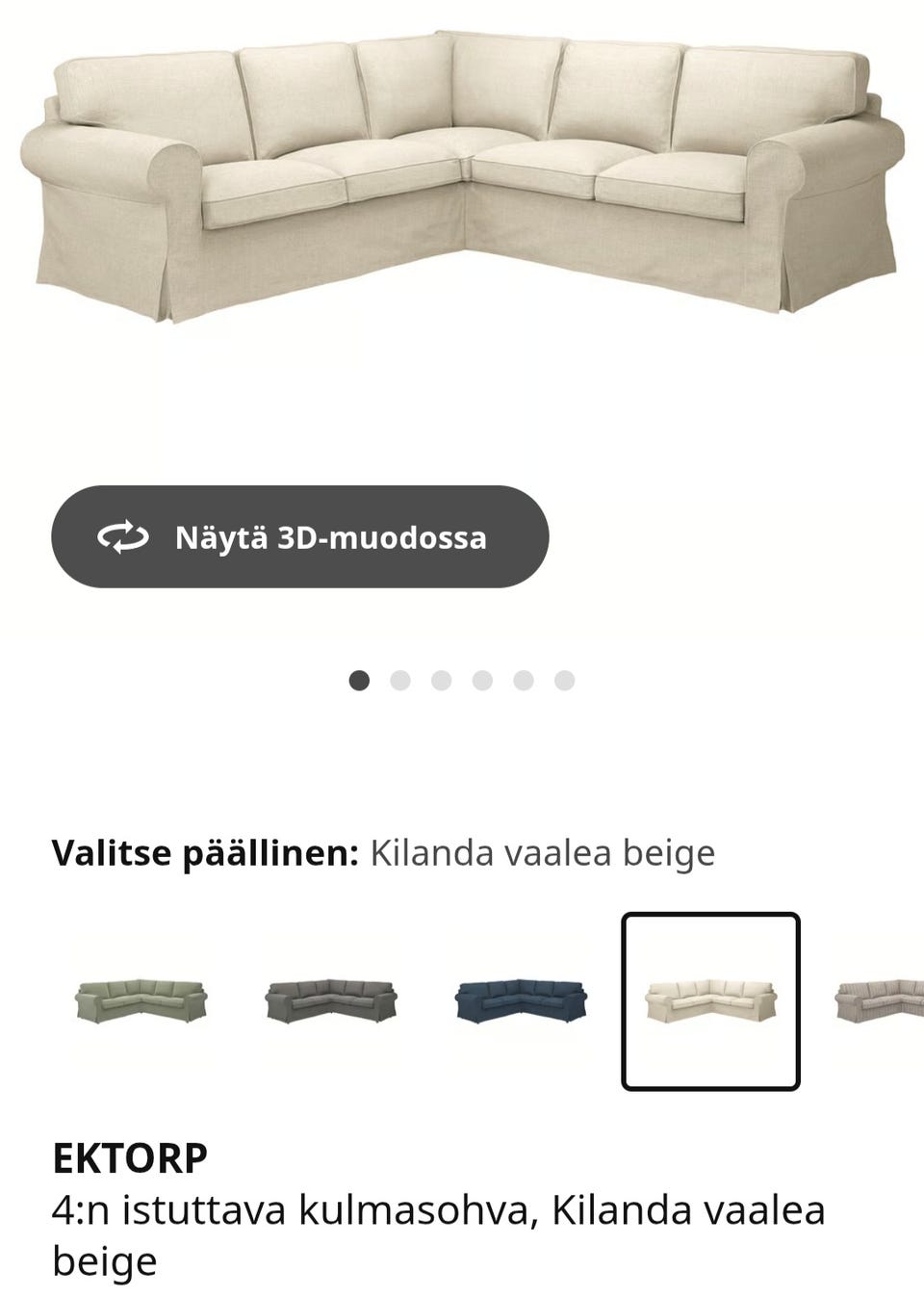Tap the Kilanda vaalea beige cover label
This screenshot has height=1298, width=924.
coord(542,852)
